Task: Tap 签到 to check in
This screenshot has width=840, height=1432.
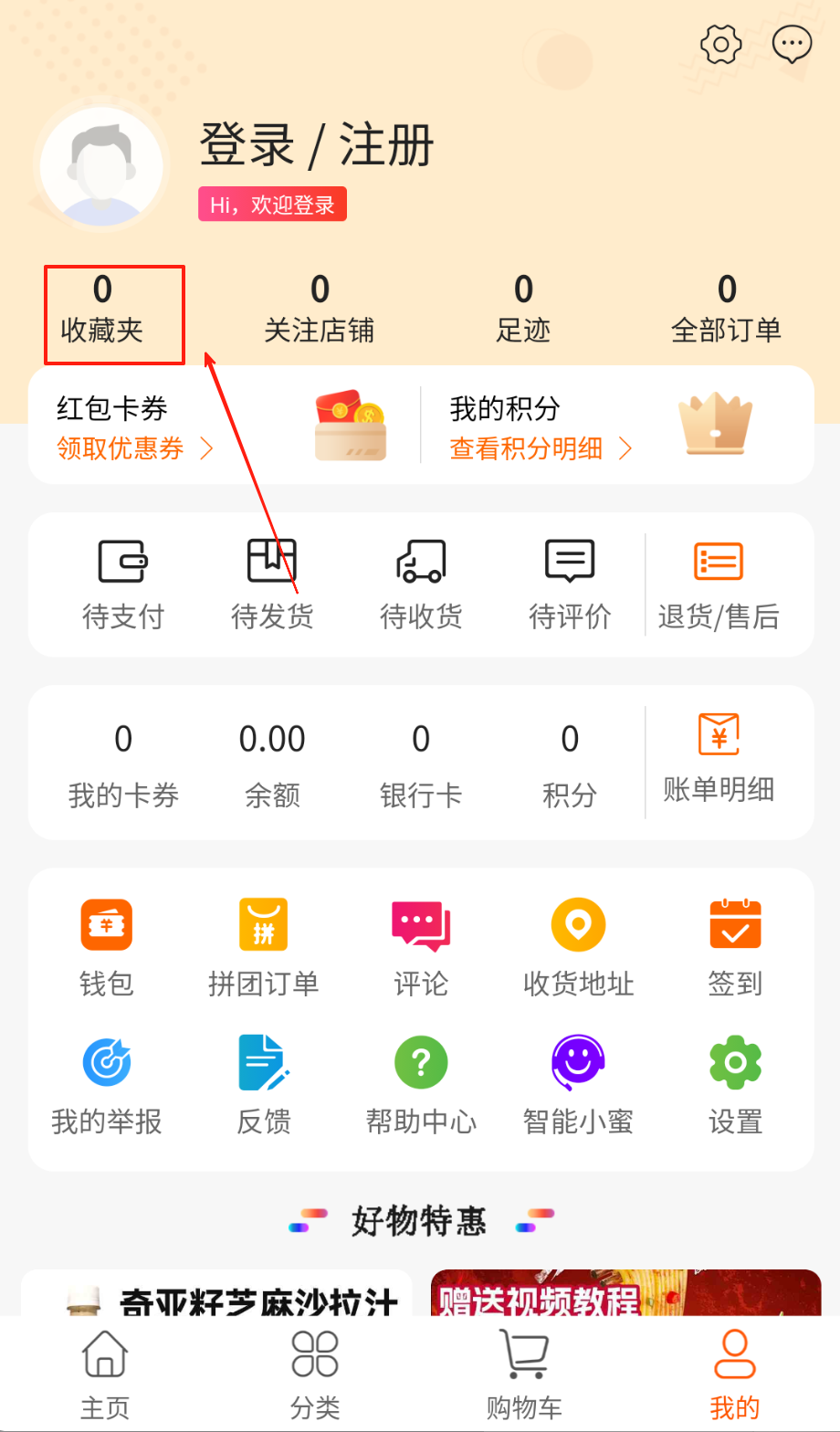Action: pos(735,946)
